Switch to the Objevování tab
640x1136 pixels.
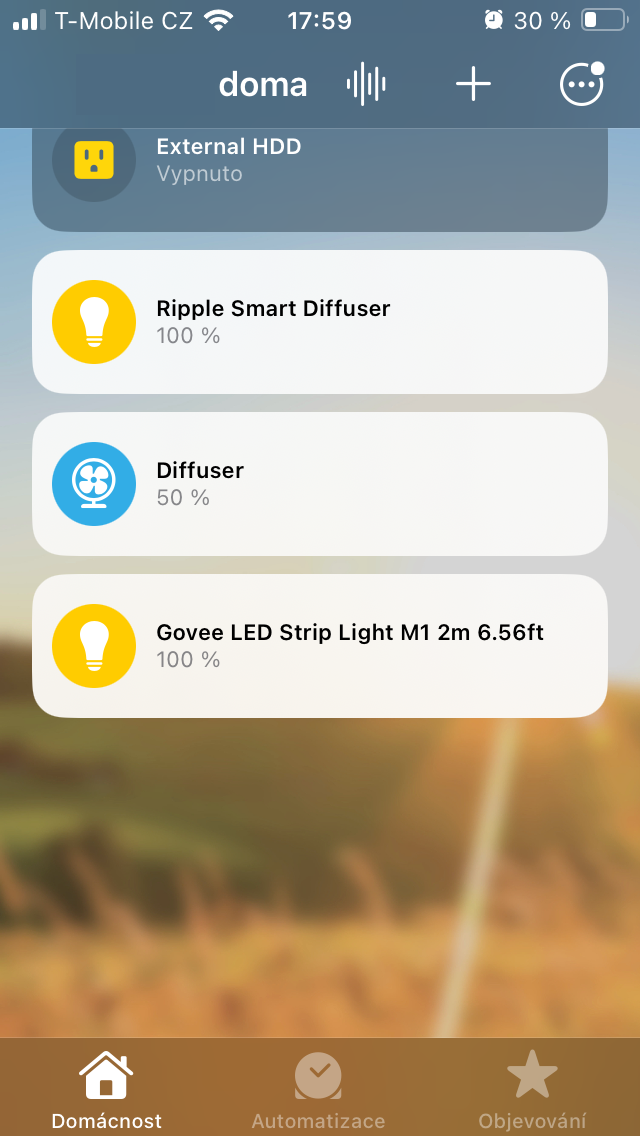tap(532, 1088)
